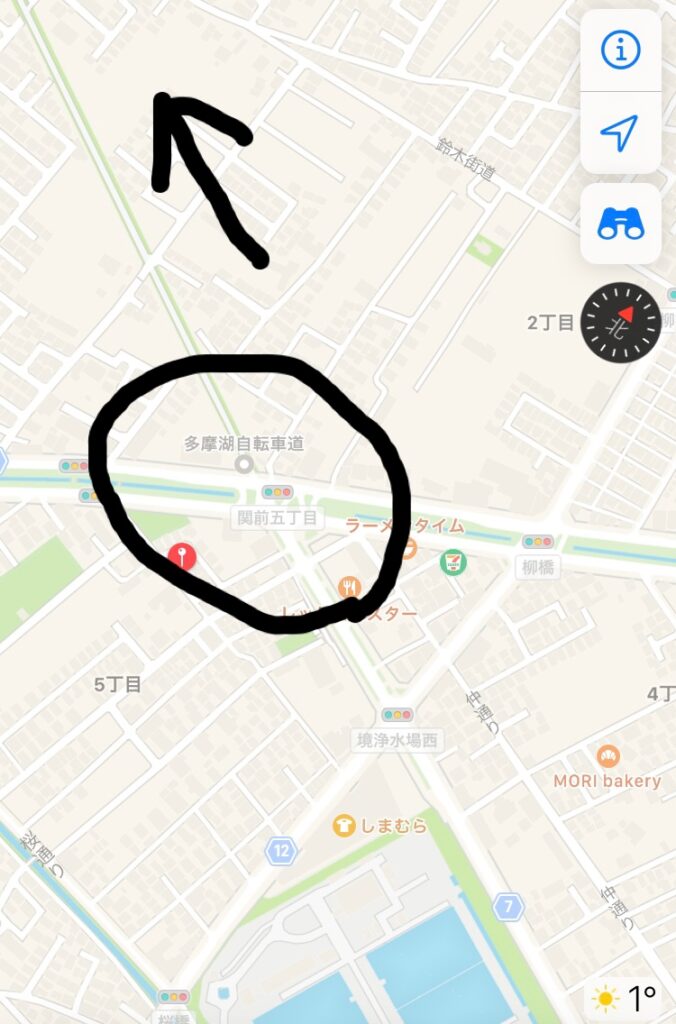Screen dimensions: 676x1024
Task: Center map on current location arrow
Action: click(x=620, y=132)
